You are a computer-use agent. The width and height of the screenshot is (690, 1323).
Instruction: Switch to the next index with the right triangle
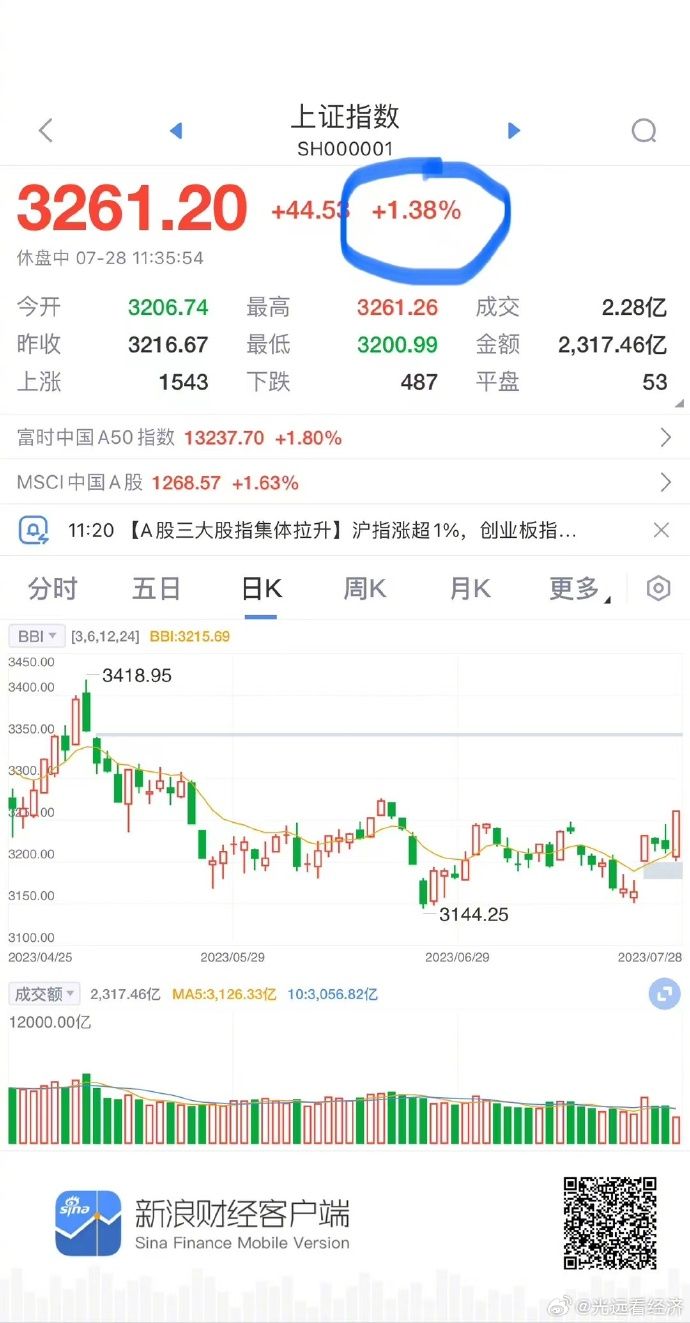tap(514, 130)
